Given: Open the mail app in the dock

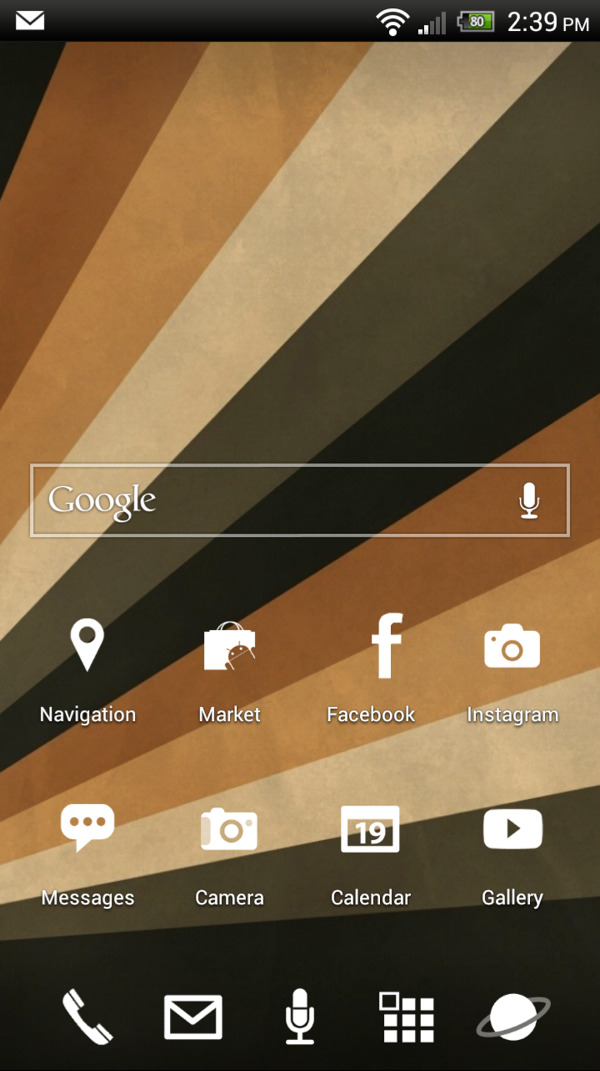Looking at the screenshot, I should (x=193, y=1018).
